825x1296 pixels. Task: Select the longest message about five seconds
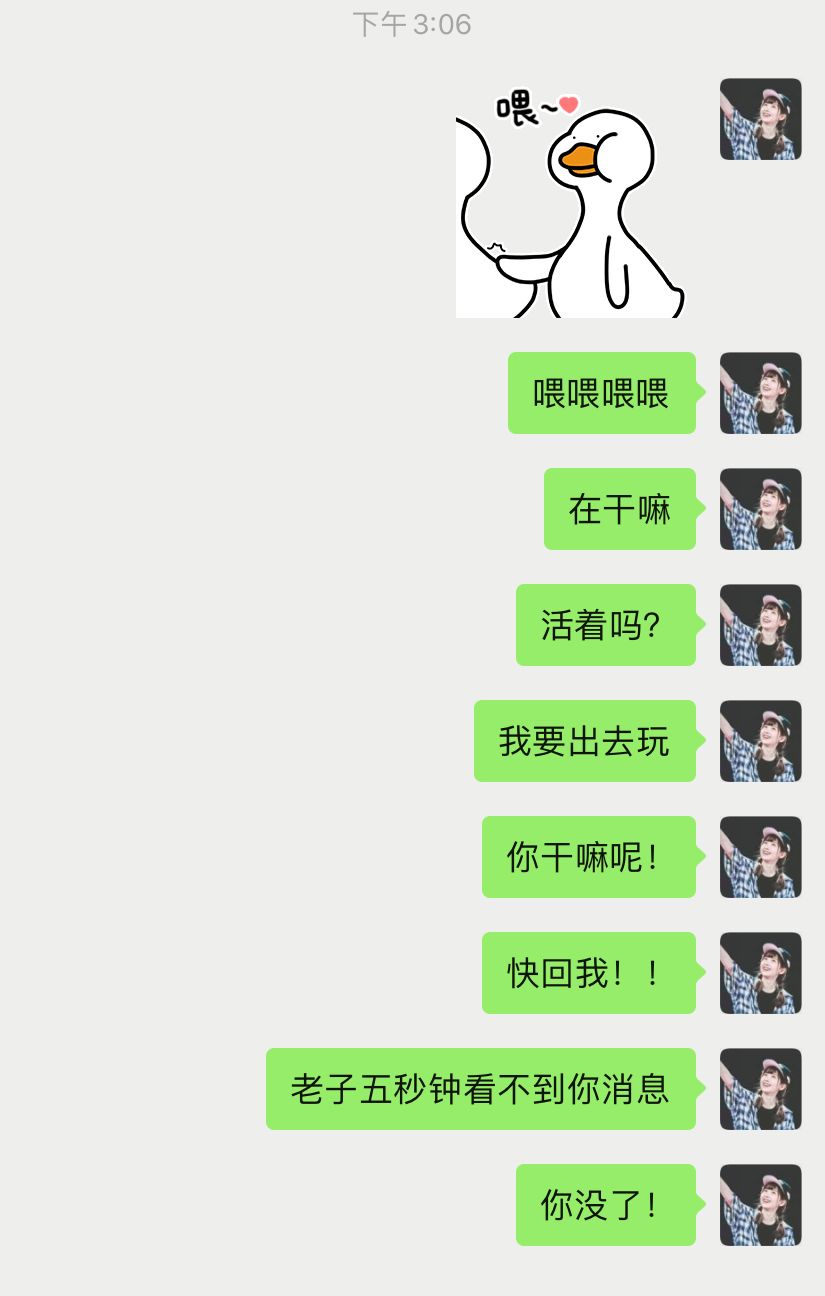tap(480, 1089)
